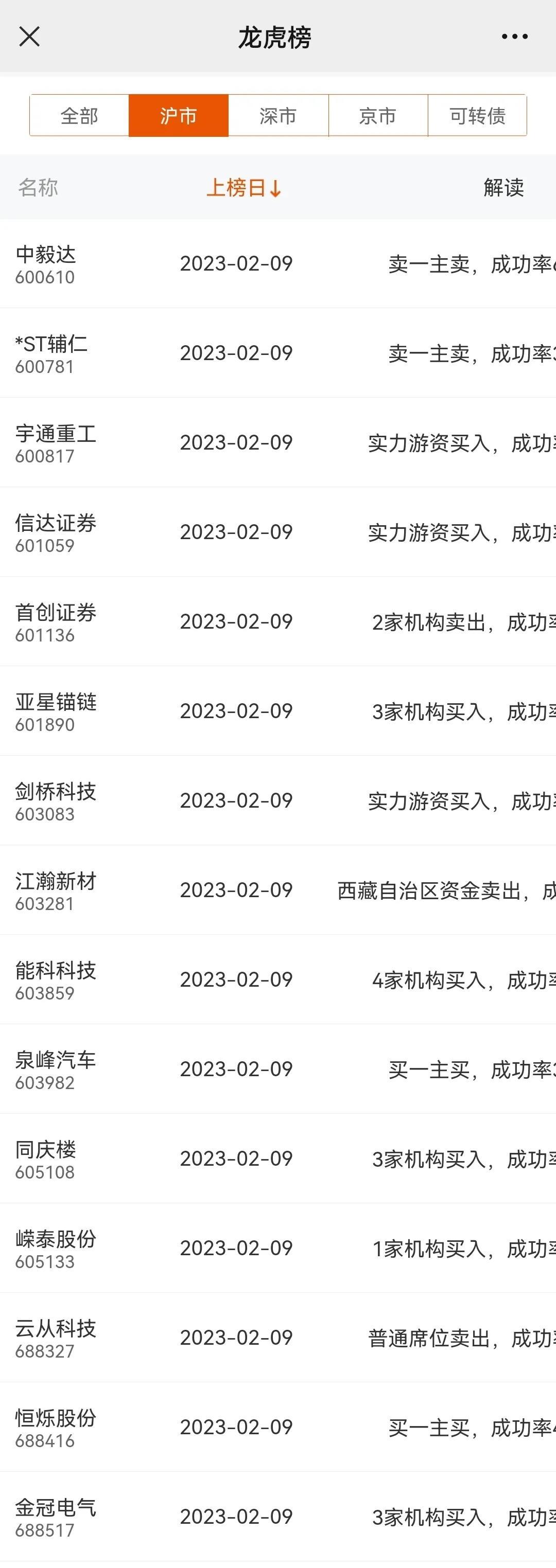The height and width of the screenshot is (1568, 556).
Task: Close the 龙虎榜 page
Action: click(29, 37)
